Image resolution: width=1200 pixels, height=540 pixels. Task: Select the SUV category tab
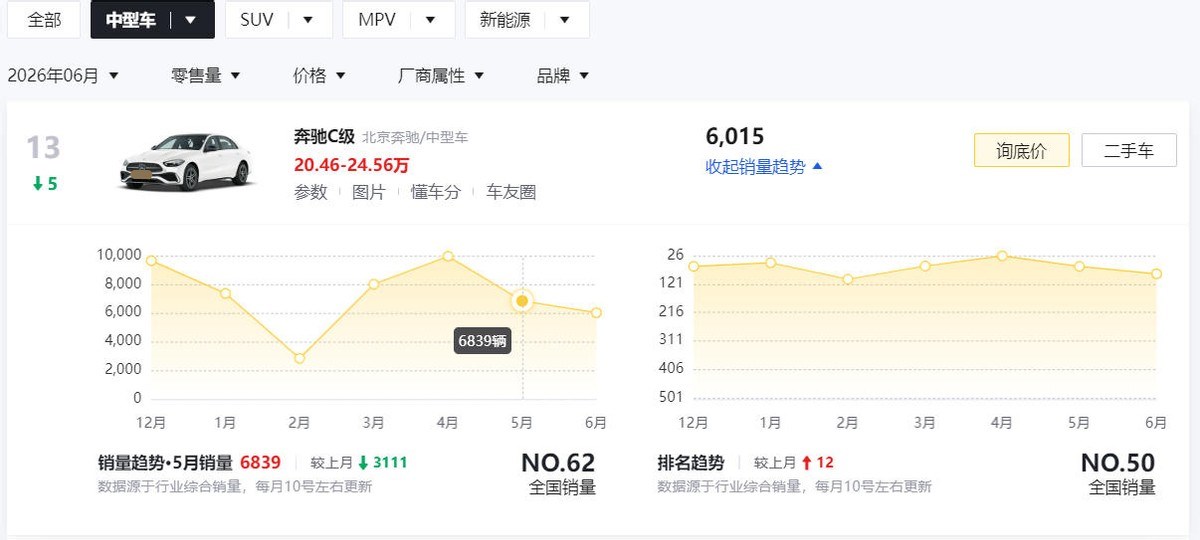pos(278,19)
